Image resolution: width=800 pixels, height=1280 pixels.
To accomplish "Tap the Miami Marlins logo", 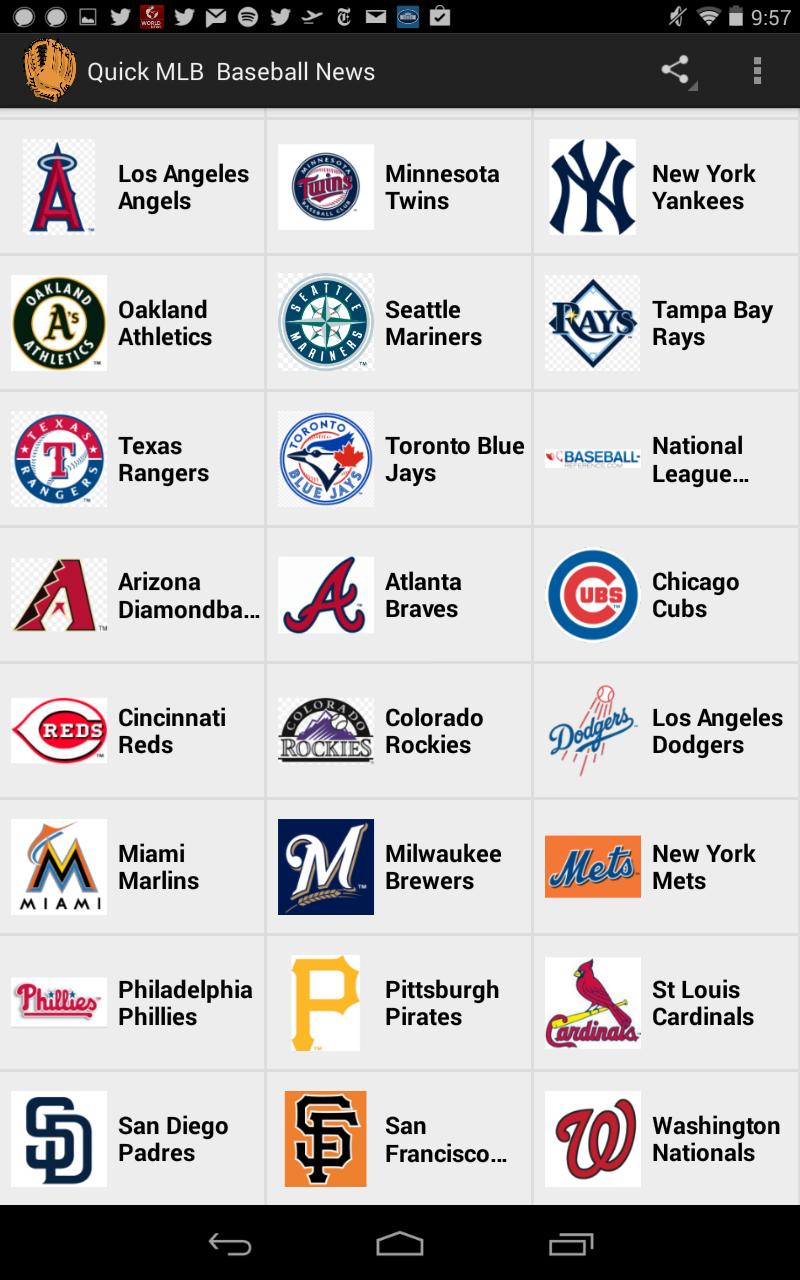I will point(58,866).
